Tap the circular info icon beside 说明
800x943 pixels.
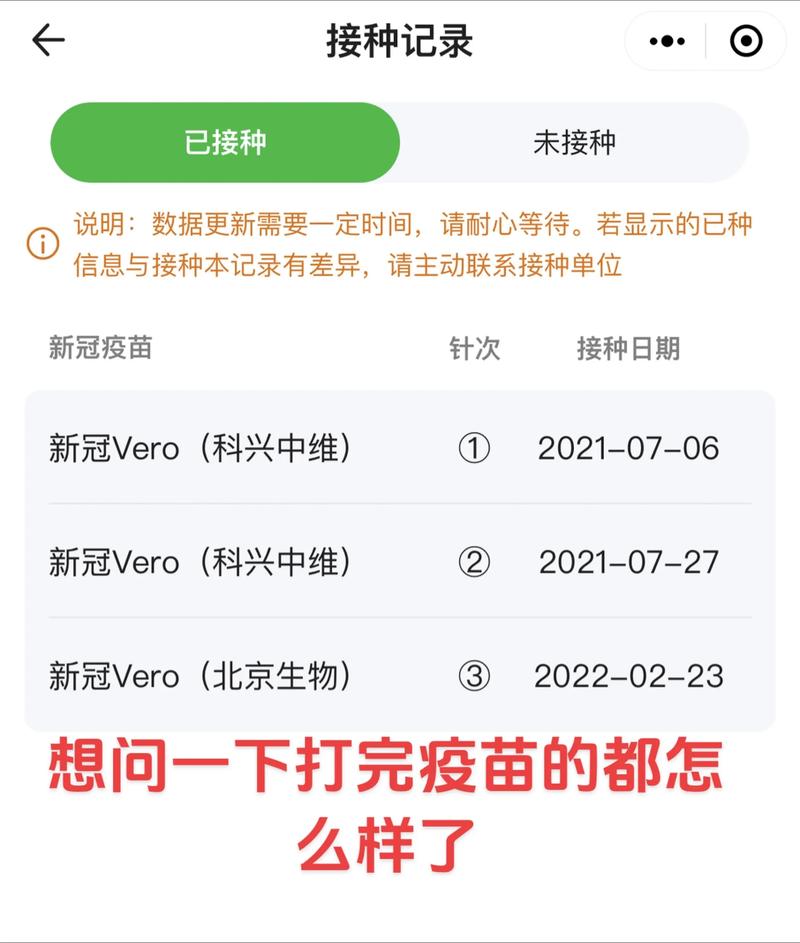[x=42, y=241]
